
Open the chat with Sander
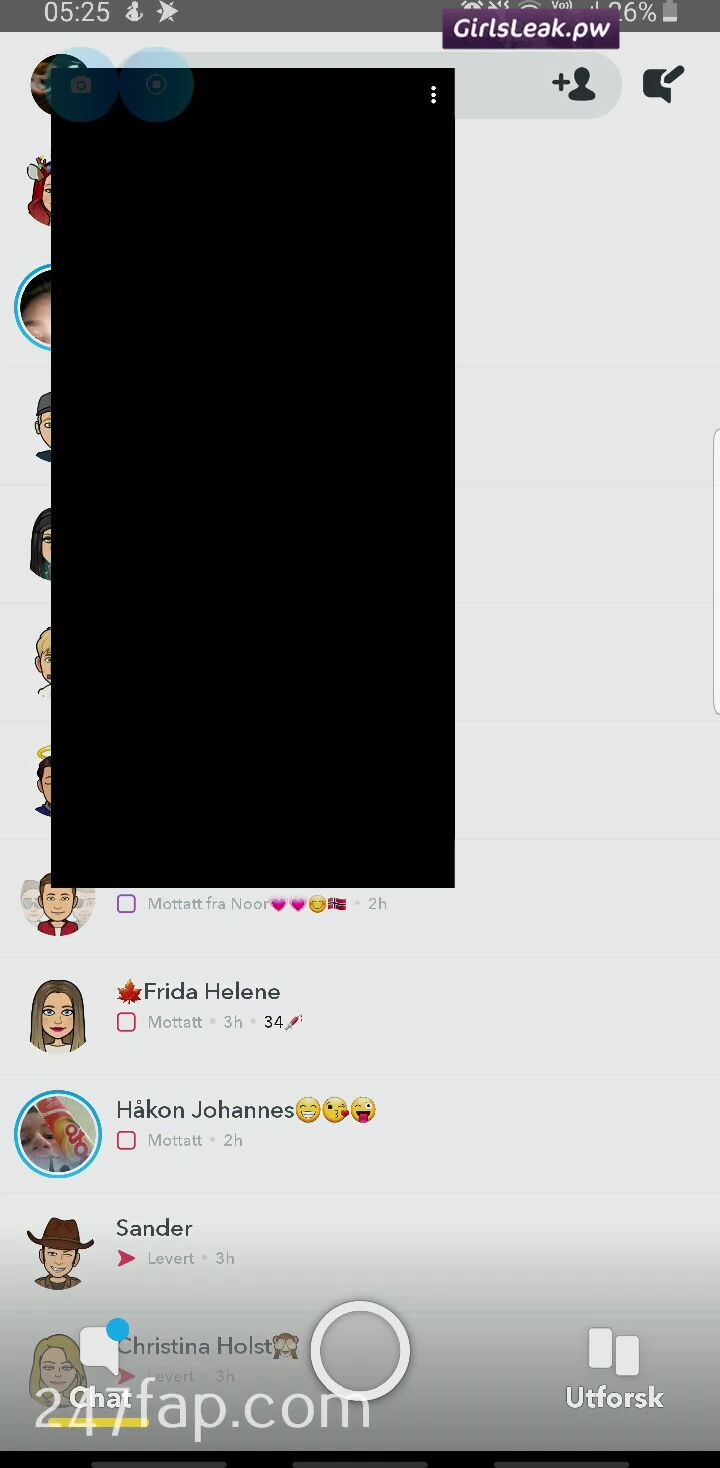(154, 1241)
